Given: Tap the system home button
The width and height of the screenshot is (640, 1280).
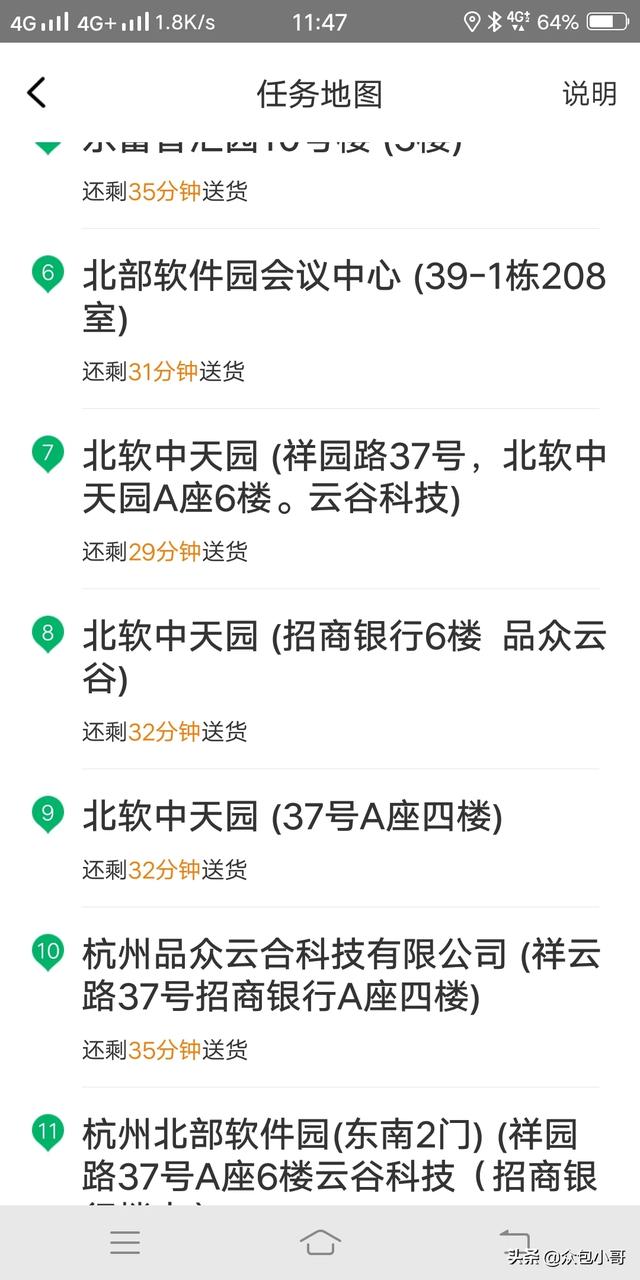Looking at the screenshot, I should tap(320, 1242).
